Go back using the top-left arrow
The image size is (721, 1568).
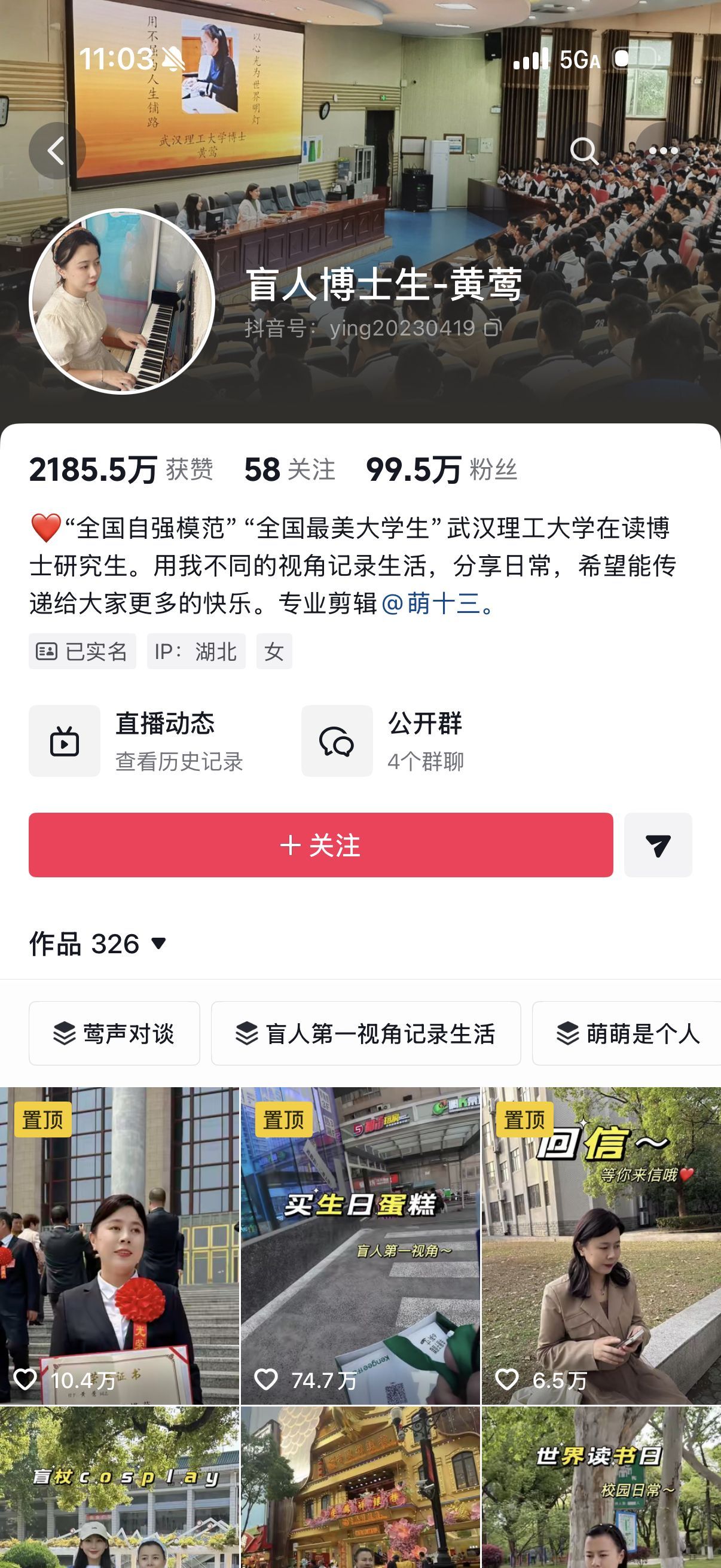[57, 150]
